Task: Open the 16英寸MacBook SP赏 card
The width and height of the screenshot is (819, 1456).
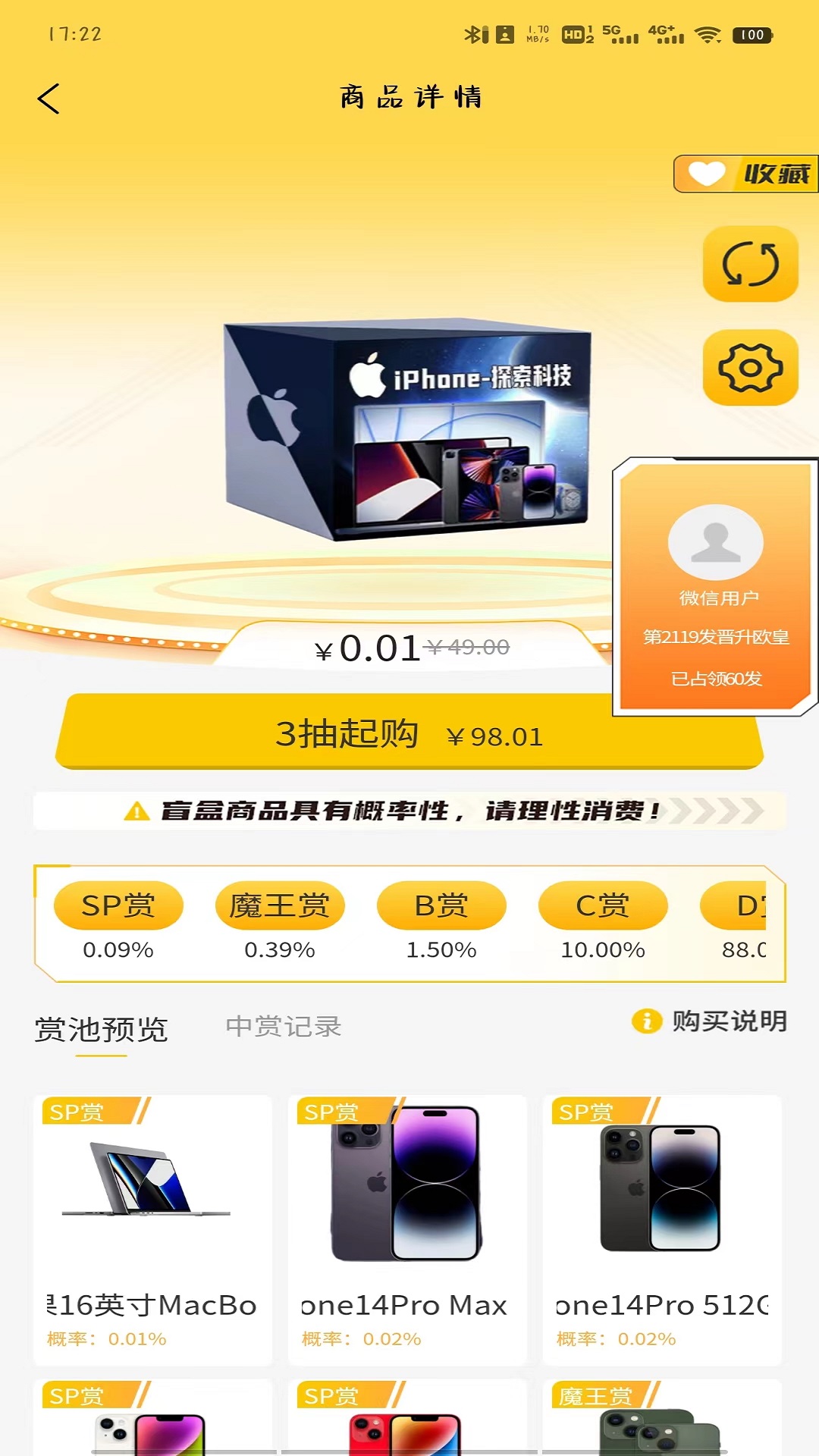Action: 152,1228
